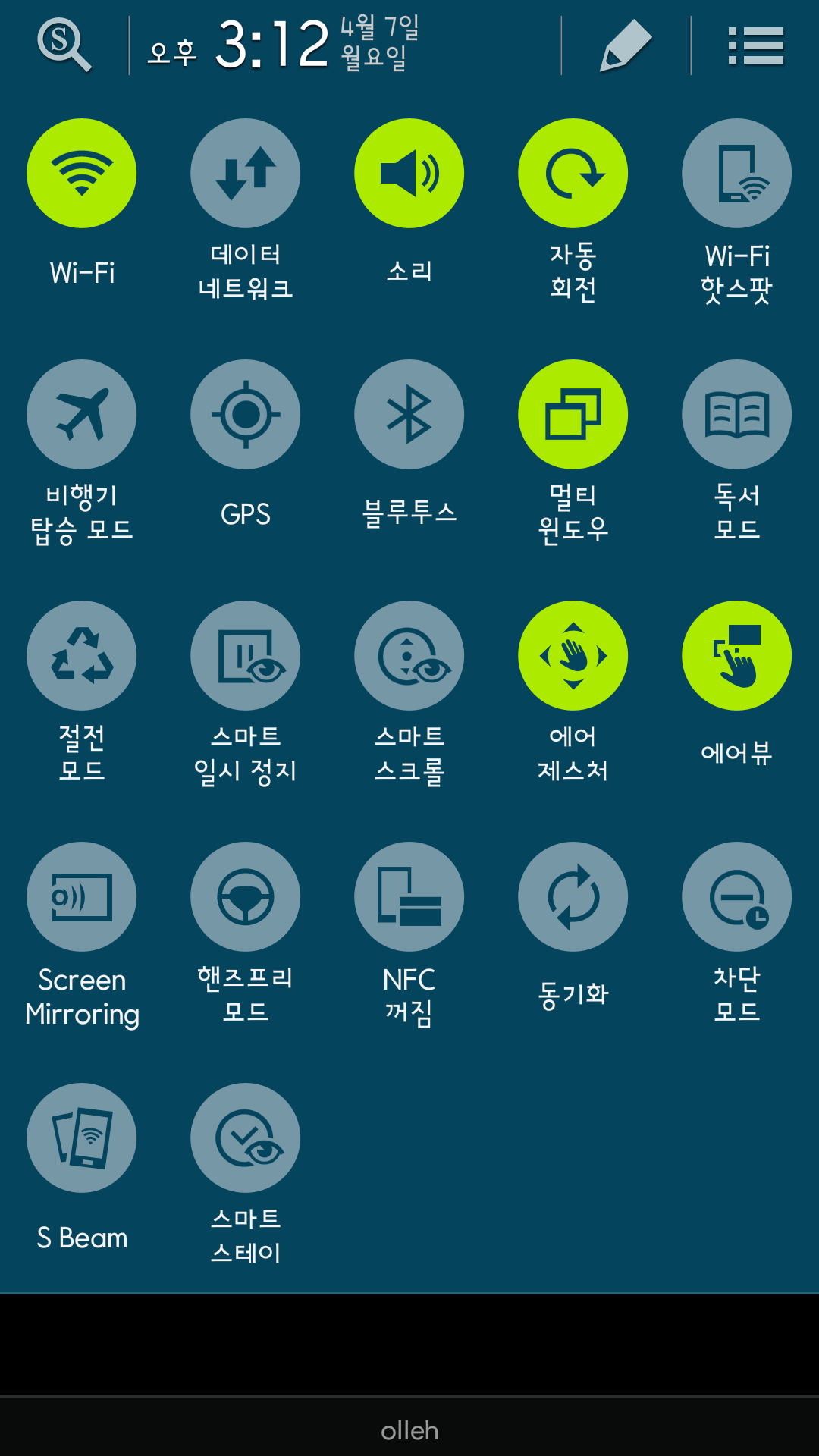This screenshot has width=819, height=1456.
Task: Edit the quick settings panel layout
Action: (x=626, y=45)
